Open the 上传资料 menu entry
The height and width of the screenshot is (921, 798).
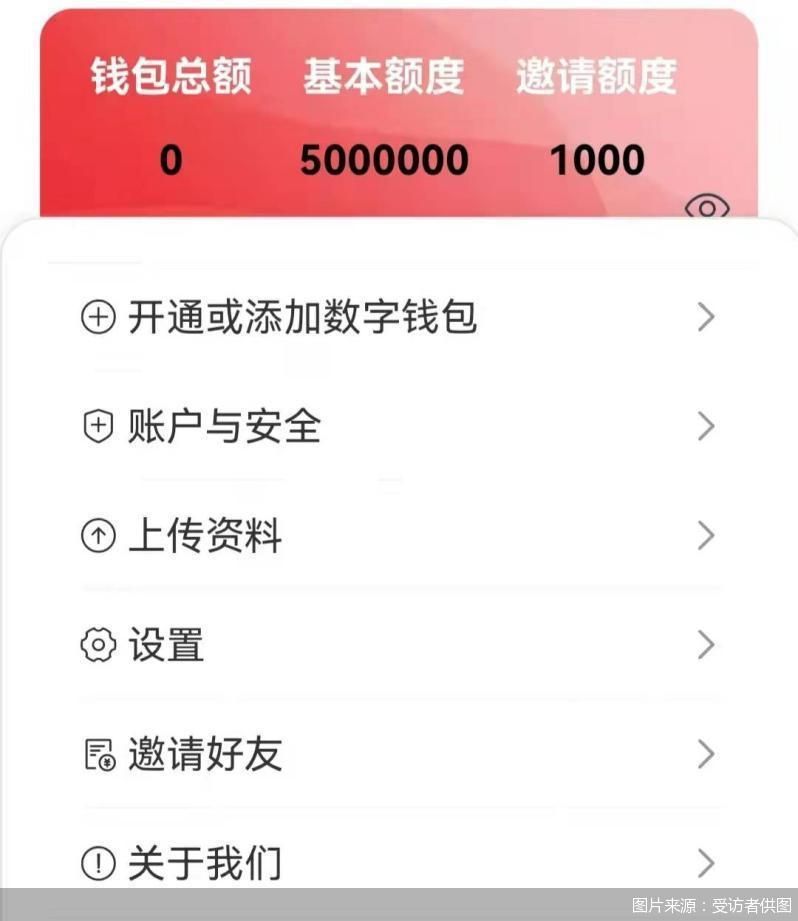coord(206,536)
